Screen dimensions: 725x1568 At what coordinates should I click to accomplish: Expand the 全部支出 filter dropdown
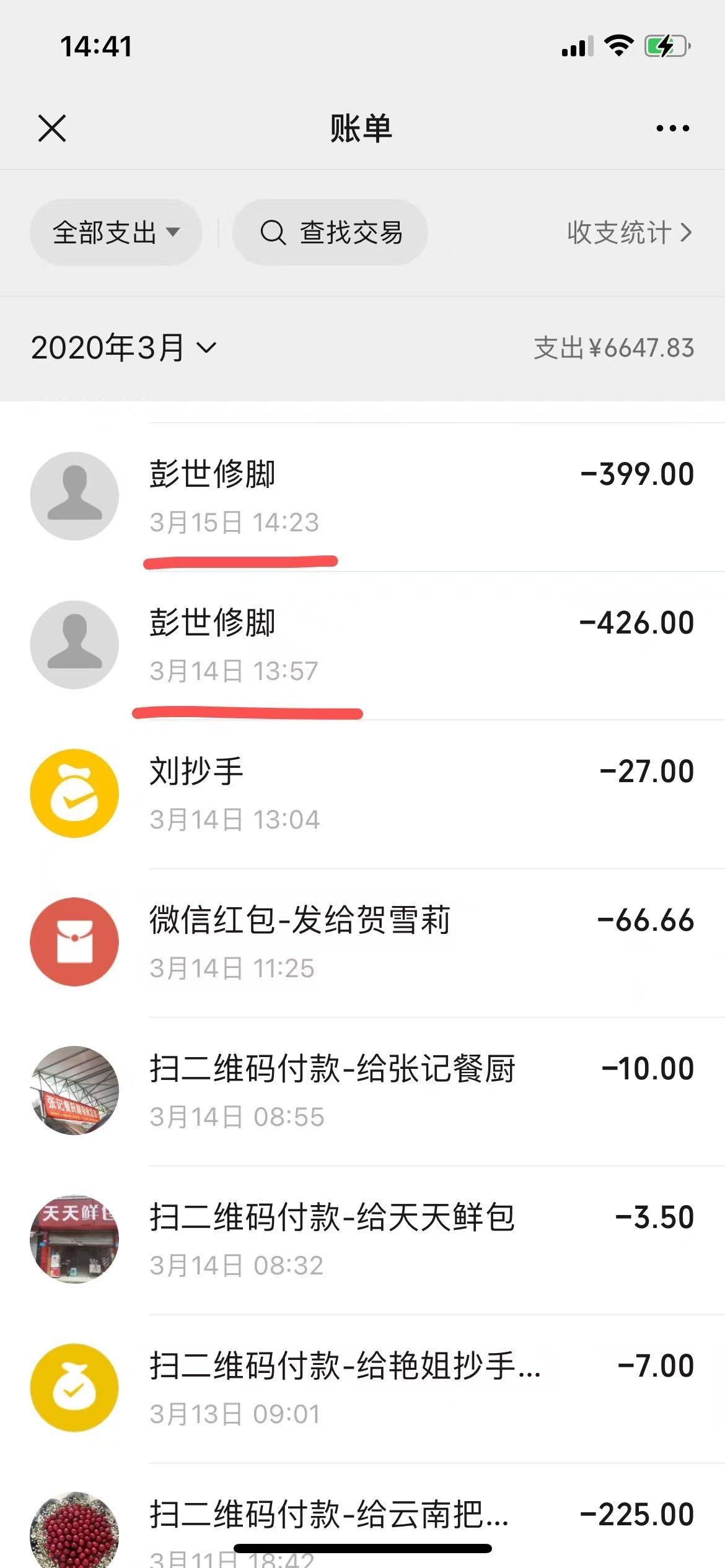(116, 233)
